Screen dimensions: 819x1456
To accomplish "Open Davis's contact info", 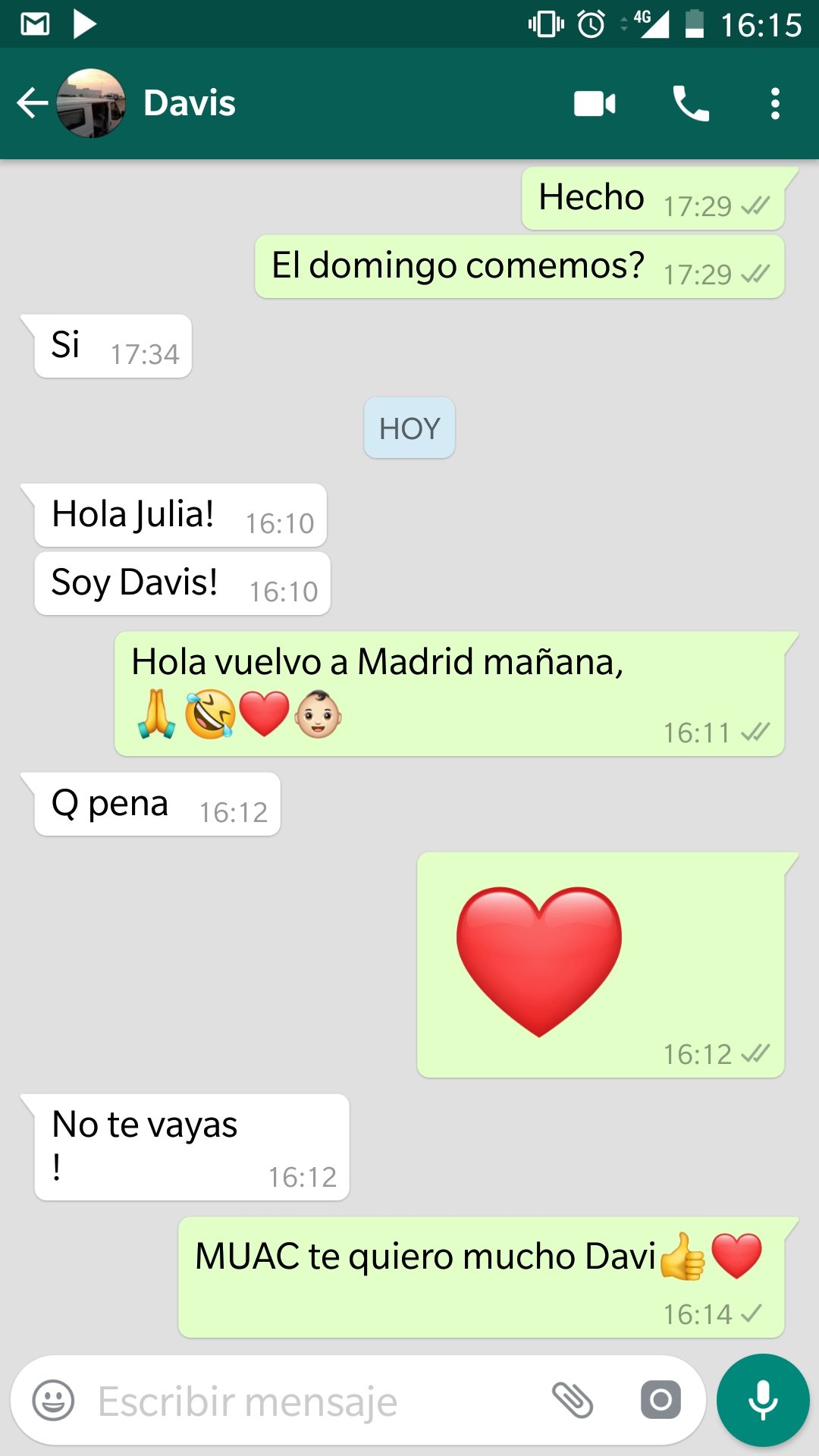I will point(190,103).
